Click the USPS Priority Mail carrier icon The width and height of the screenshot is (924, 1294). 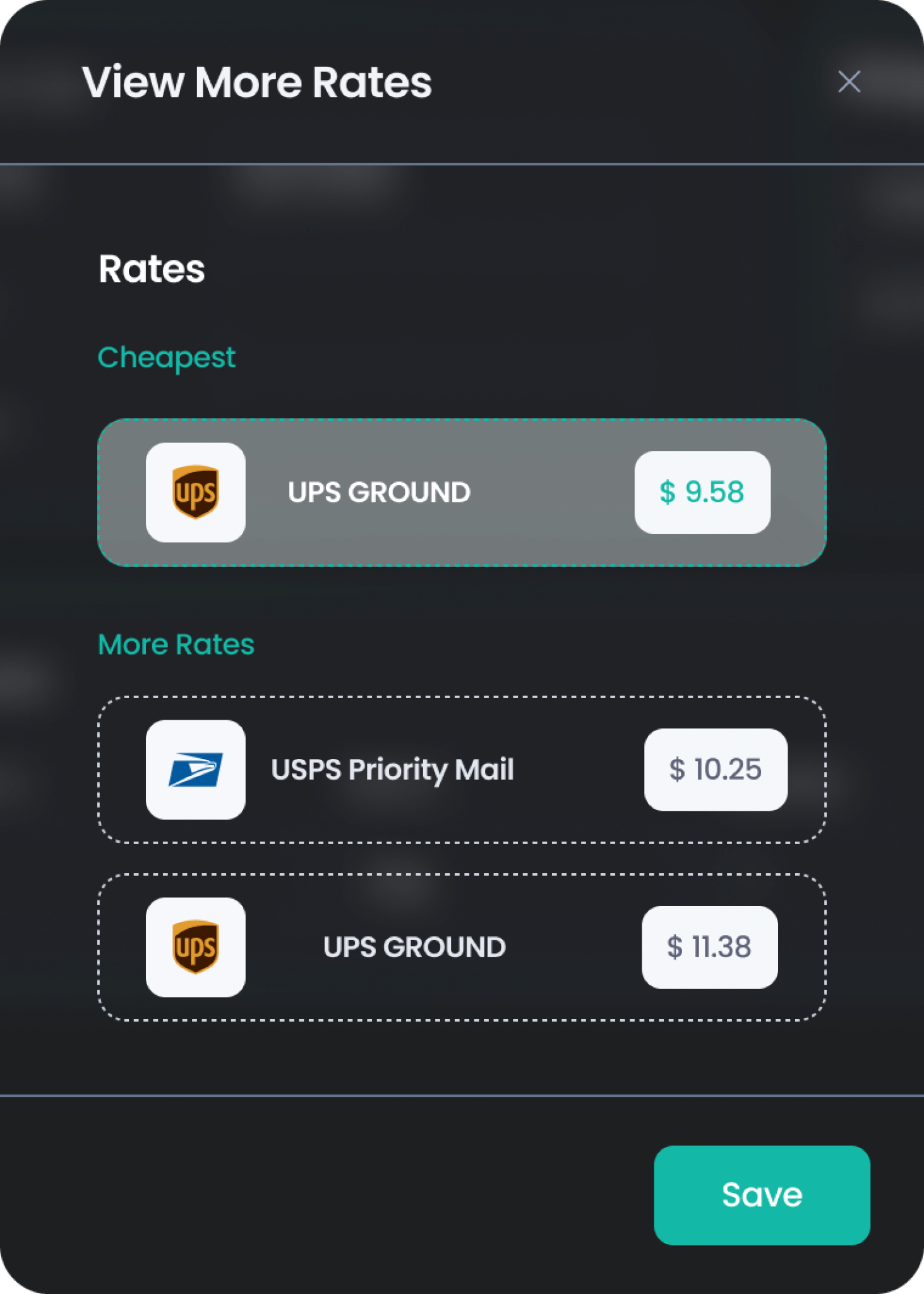tap(195, 771)
